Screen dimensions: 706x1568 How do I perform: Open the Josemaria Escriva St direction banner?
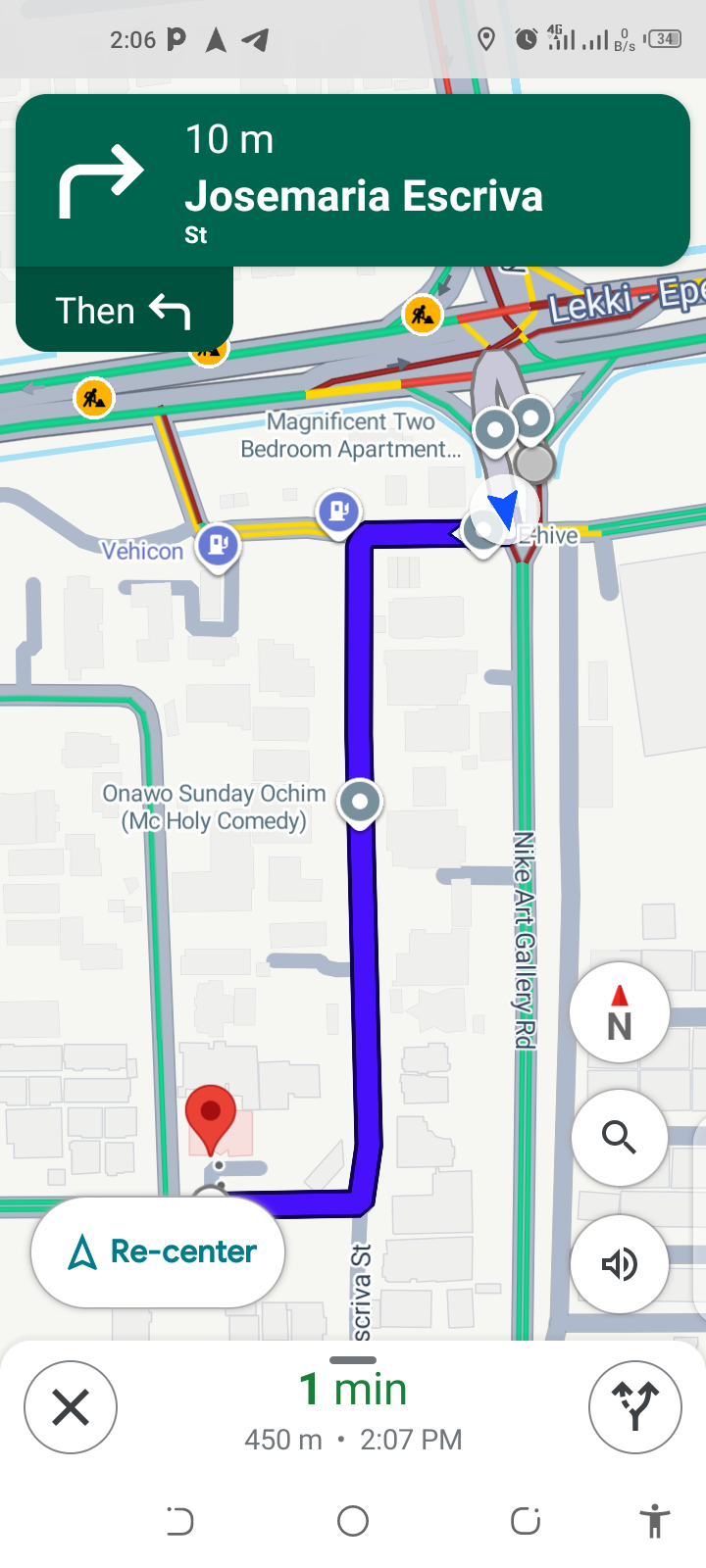[x=353, y=180]
